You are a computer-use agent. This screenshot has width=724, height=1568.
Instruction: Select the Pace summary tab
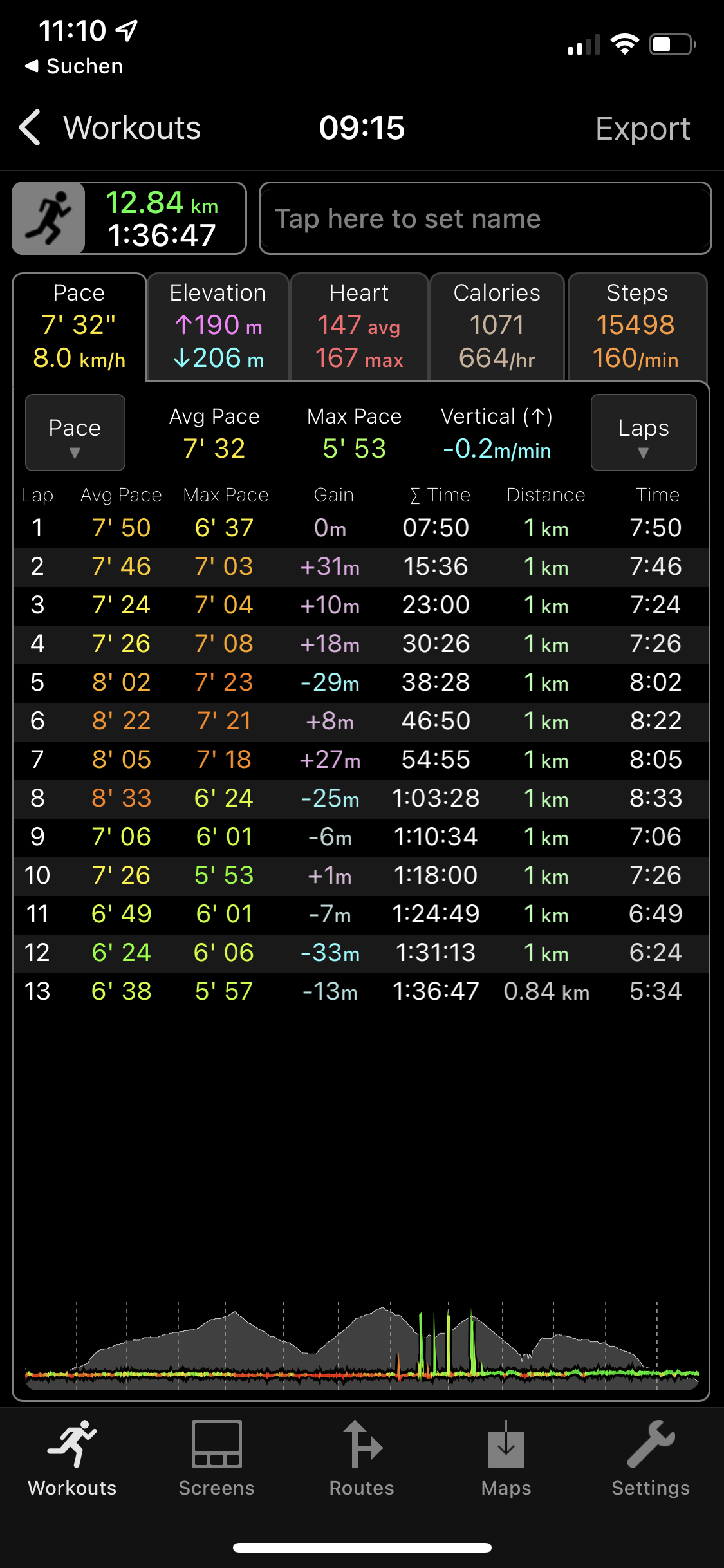tap(79, 326)
